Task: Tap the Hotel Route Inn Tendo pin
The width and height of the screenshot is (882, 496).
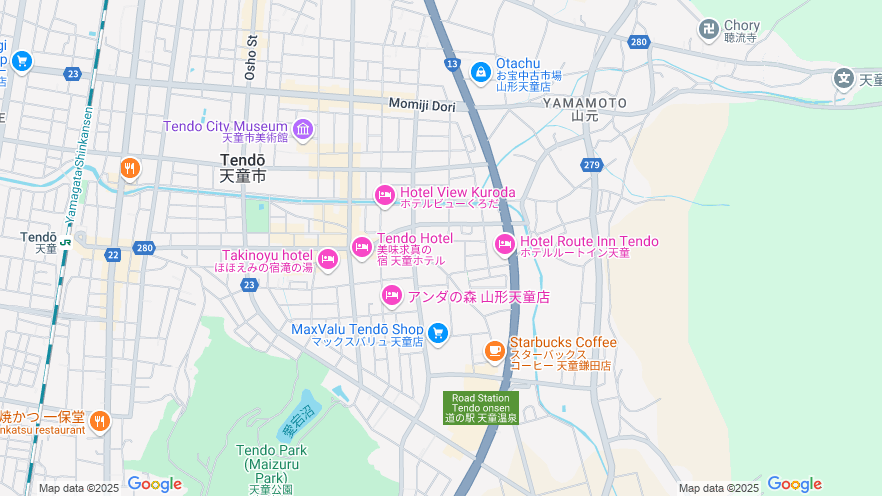Action: click(x=505, y=244)
